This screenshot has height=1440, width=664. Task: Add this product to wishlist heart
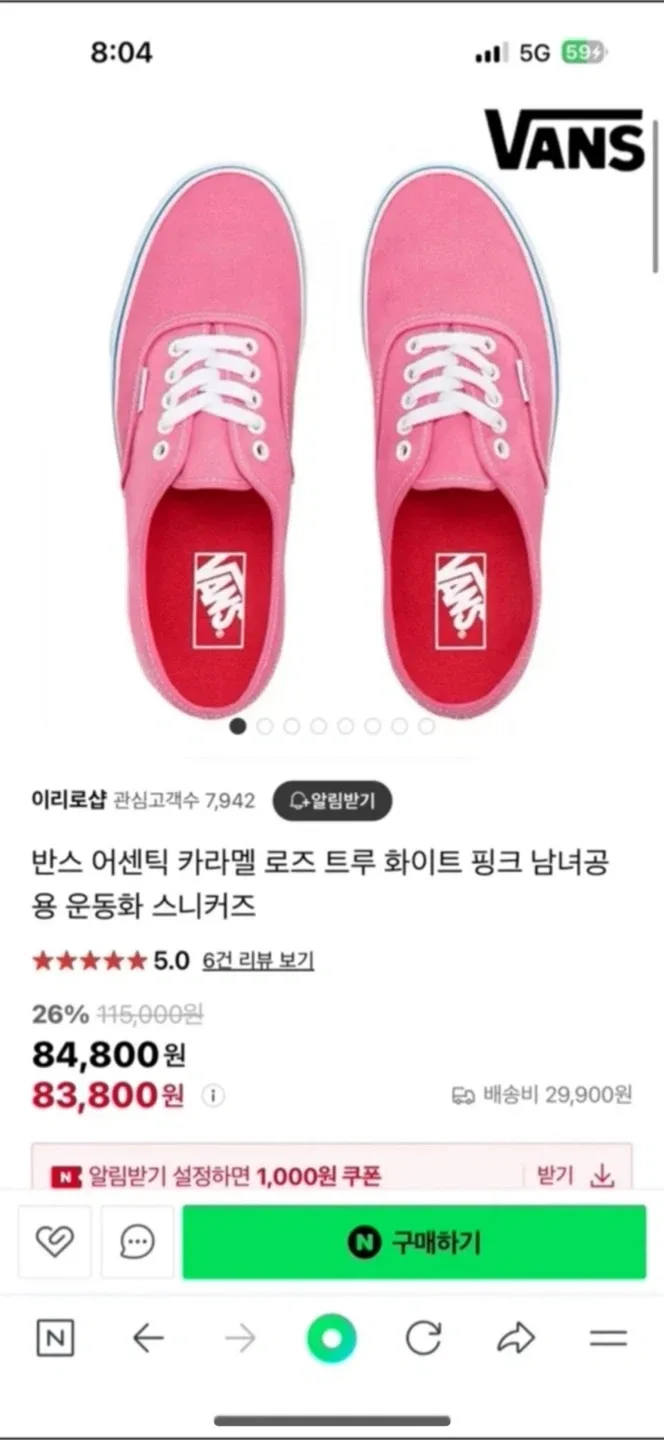54,1242
